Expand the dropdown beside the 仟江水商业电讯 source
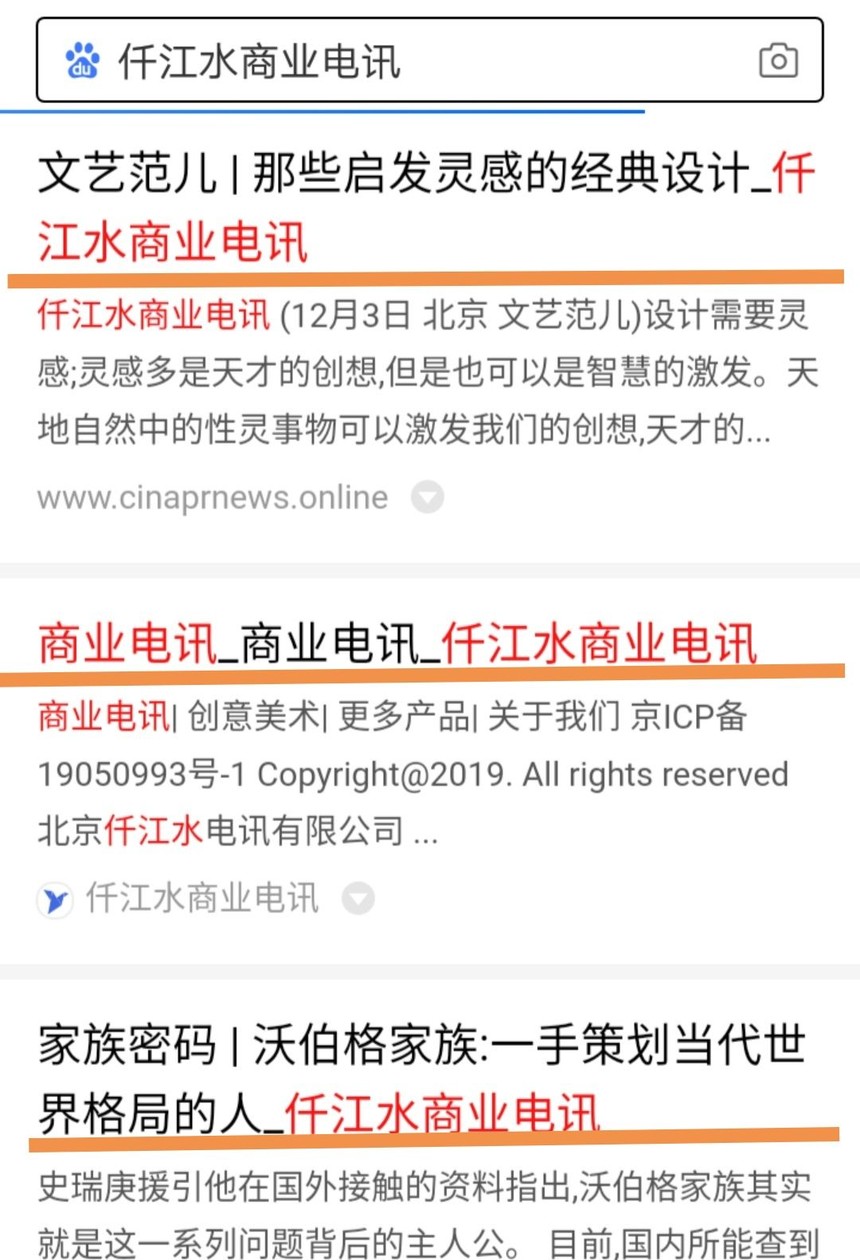The image size is (860, 1260). point(358,899)
